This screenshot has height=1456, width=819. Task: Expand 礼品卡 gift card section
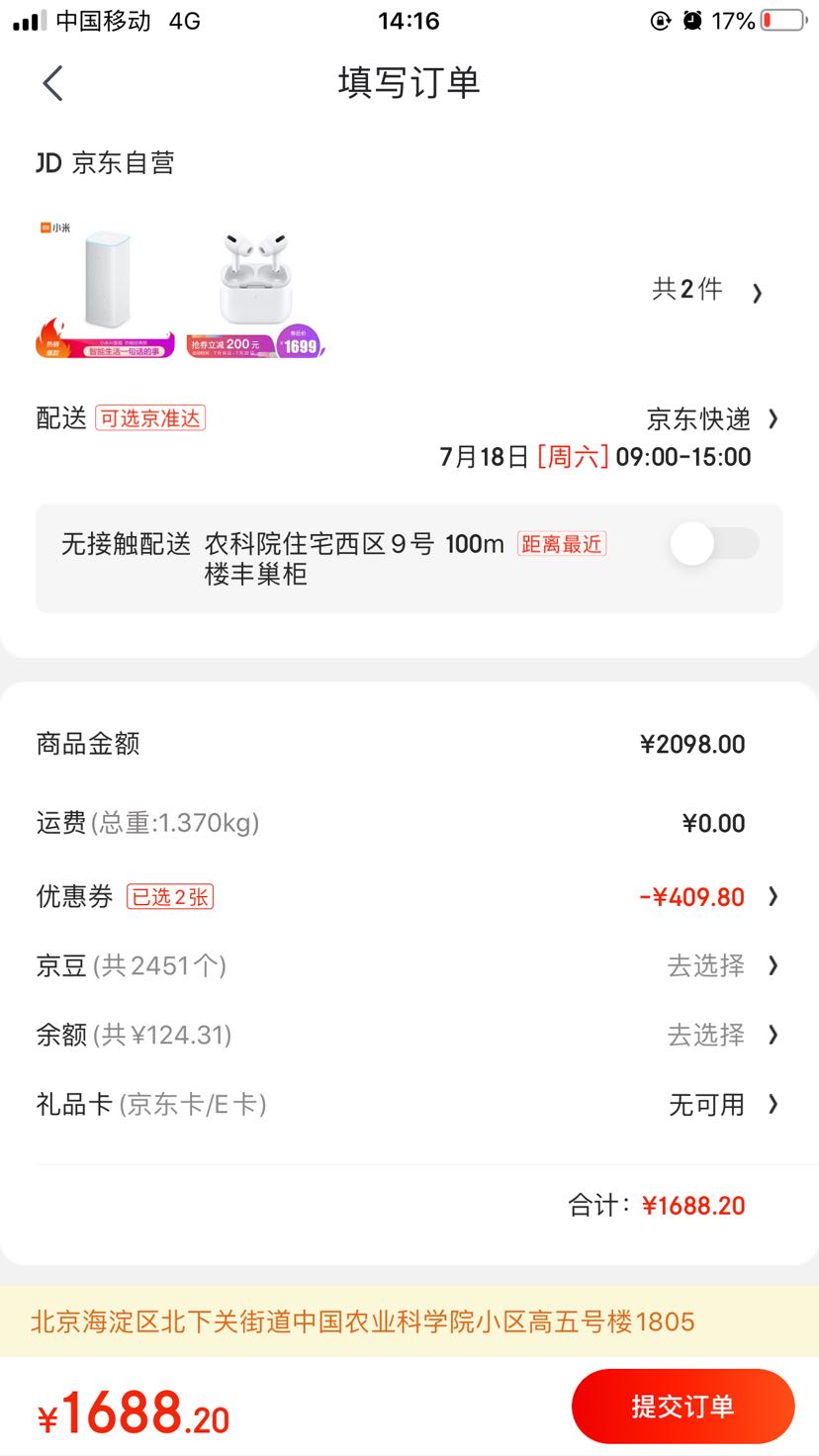coord(706,1105)
